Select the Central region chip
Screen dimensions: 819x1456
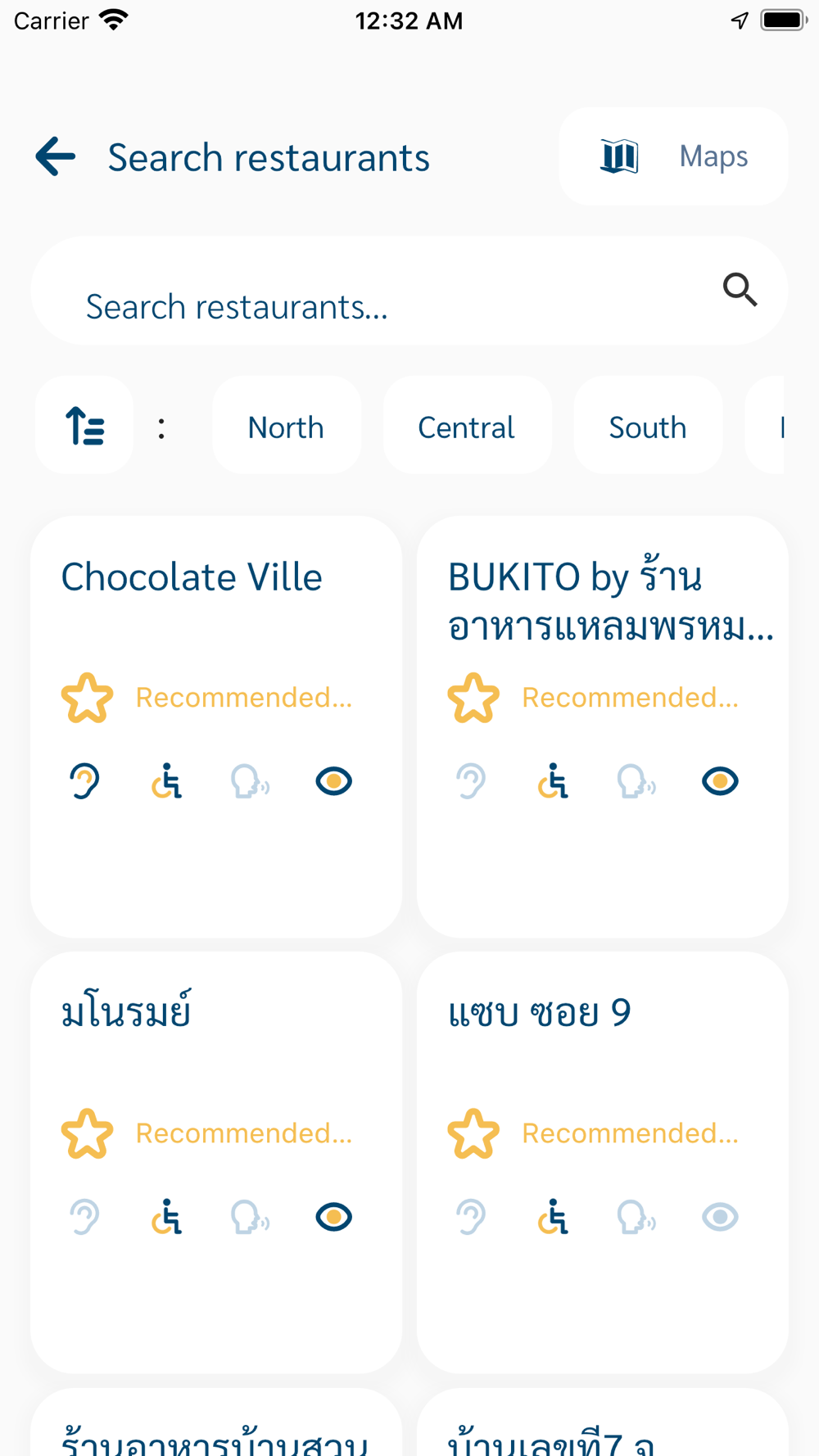coord(466,427)
